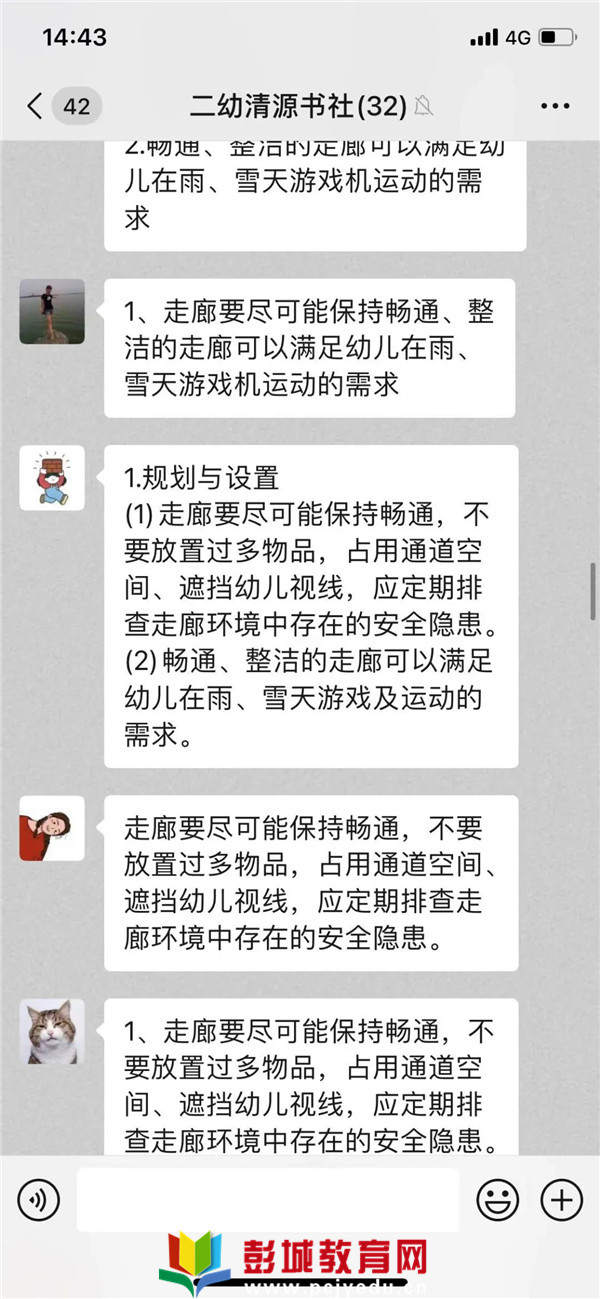Screen dimensions: 600x1299
Task: Open the emoji picker
Action: [x=497, y=1199]
